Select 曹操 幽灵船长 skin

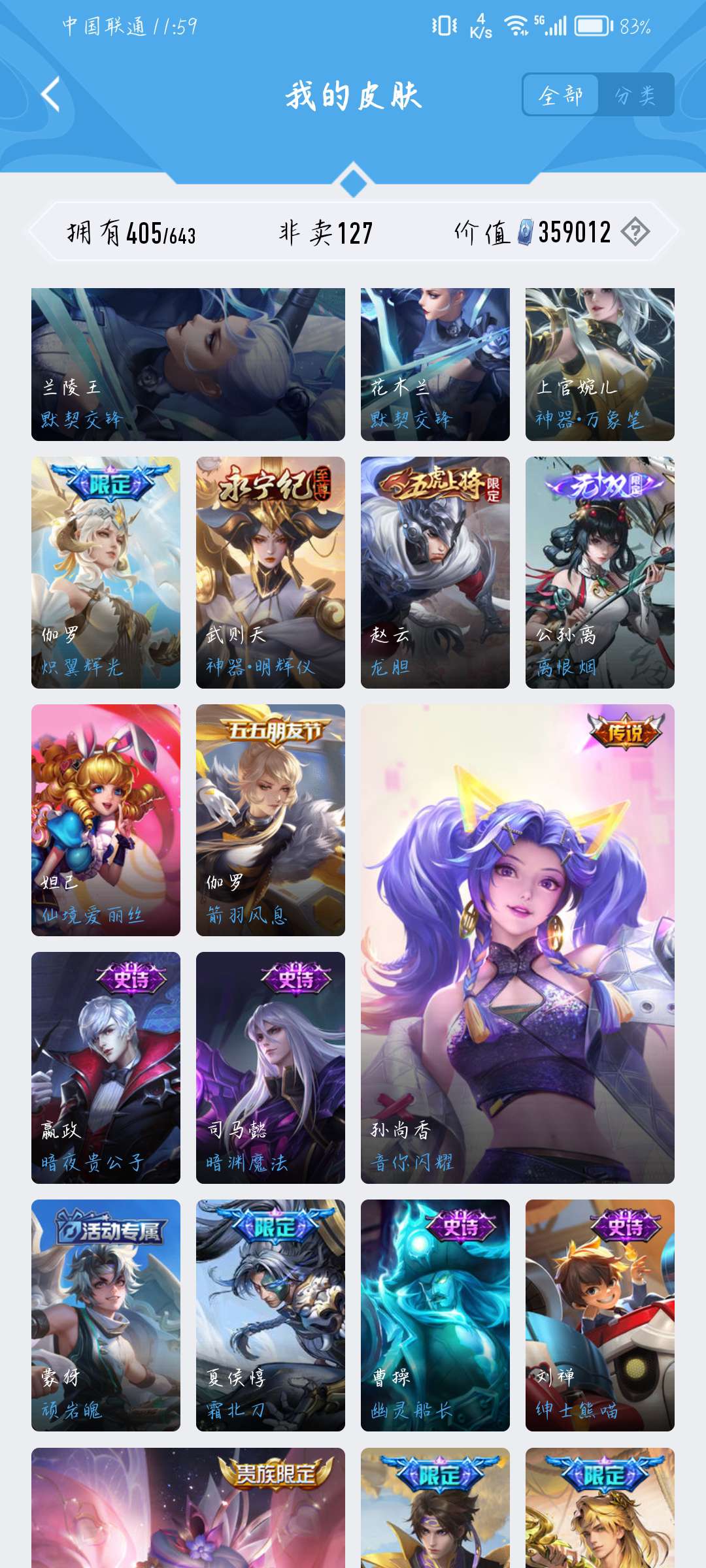pos(435,1316)
